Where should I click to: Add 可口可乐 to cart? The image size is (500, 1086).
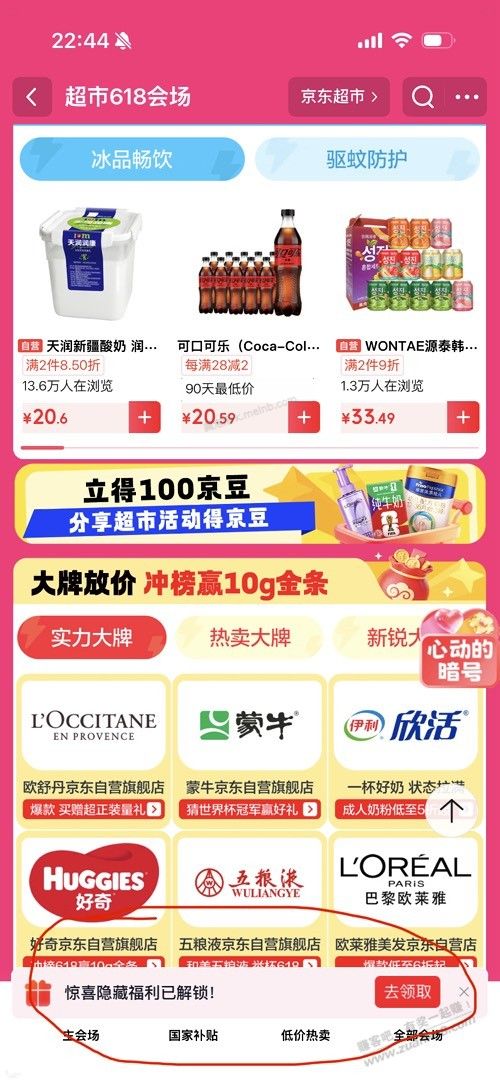pos(304,418)
